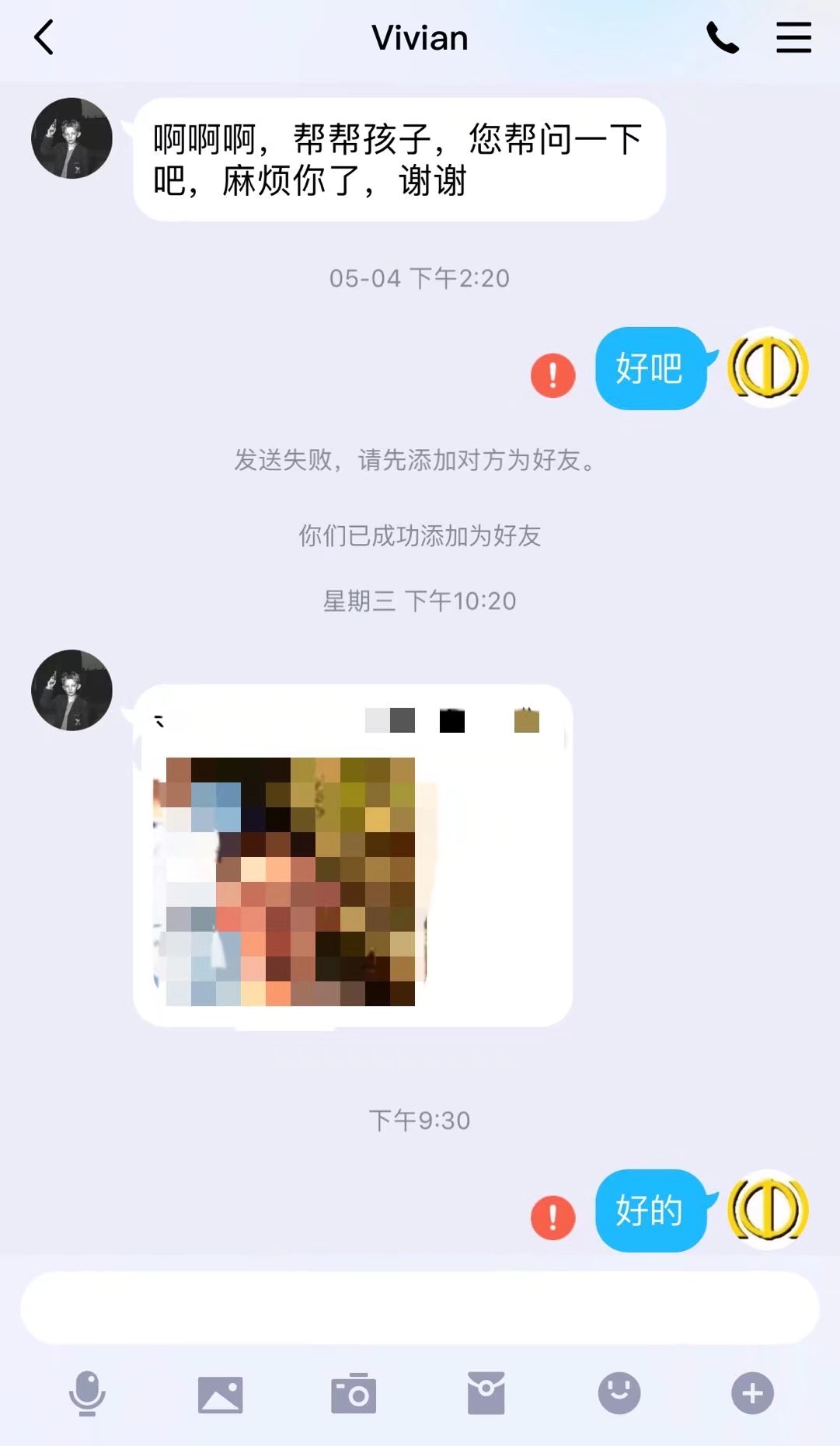Go back from Vivian's chat
Screen dimensions: 840x1446
(44, 37)
